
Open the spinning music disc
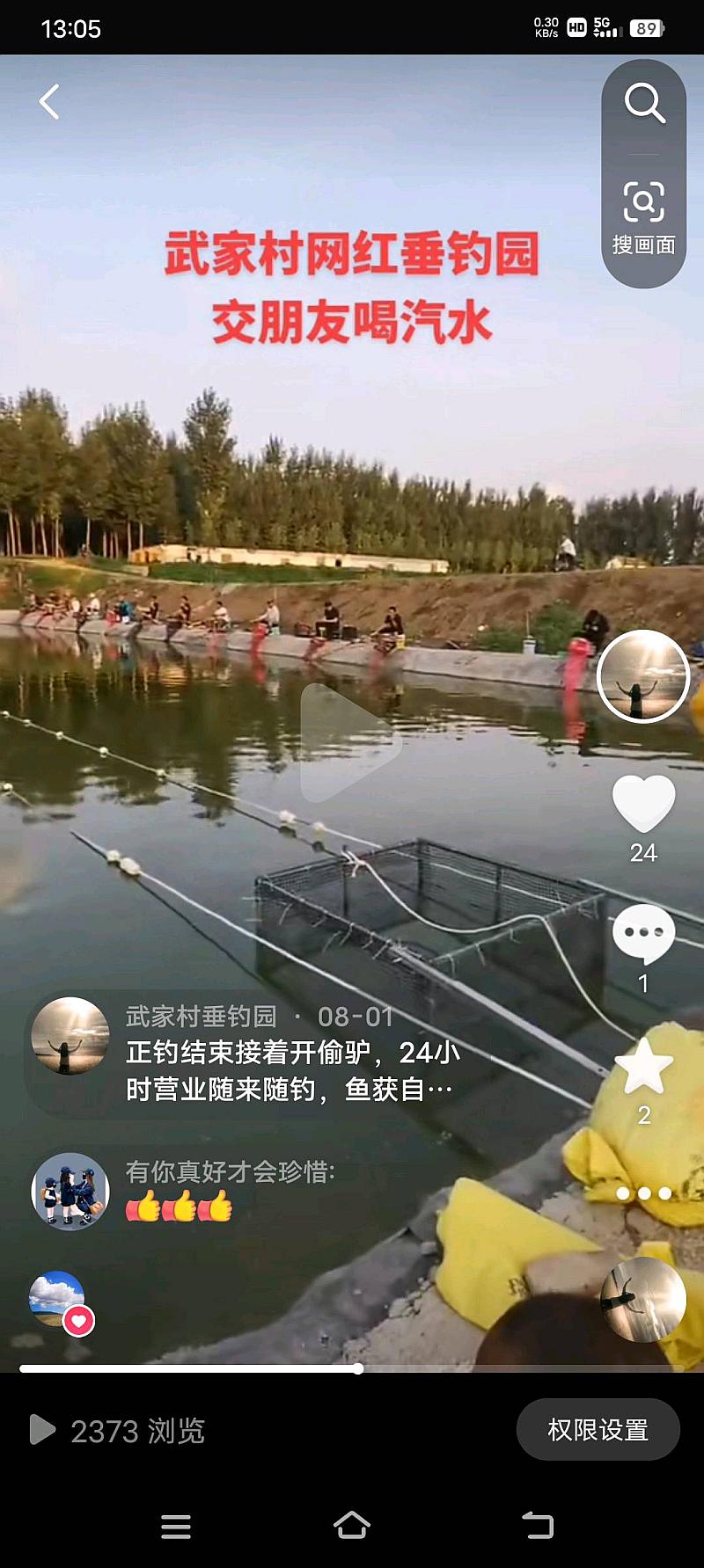click(643, 1299)
